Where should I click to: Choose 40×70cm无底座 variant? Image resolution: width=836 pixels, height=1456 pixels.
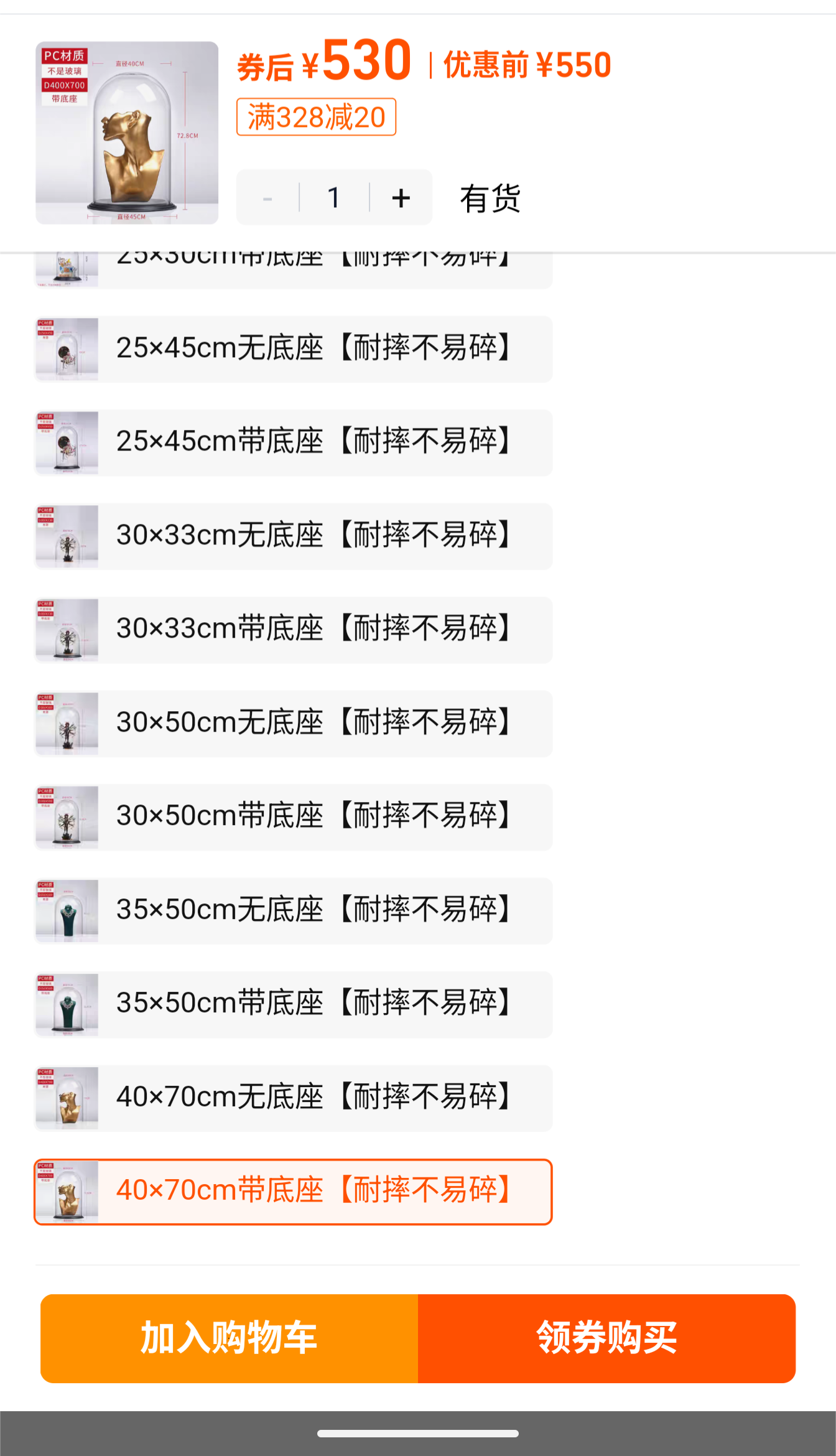point(294,1098)
